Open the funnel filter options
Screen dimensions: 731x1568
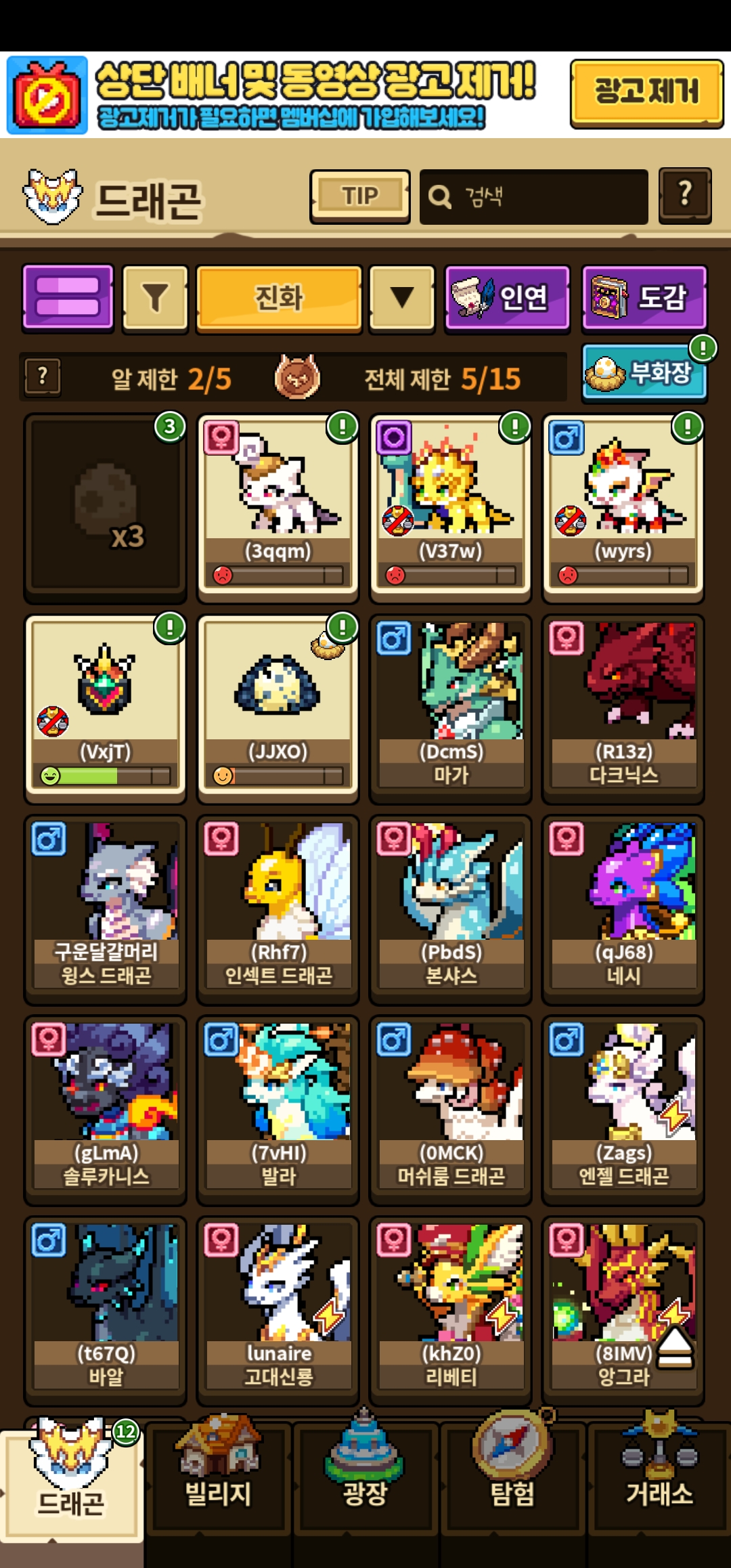[155, 298]
